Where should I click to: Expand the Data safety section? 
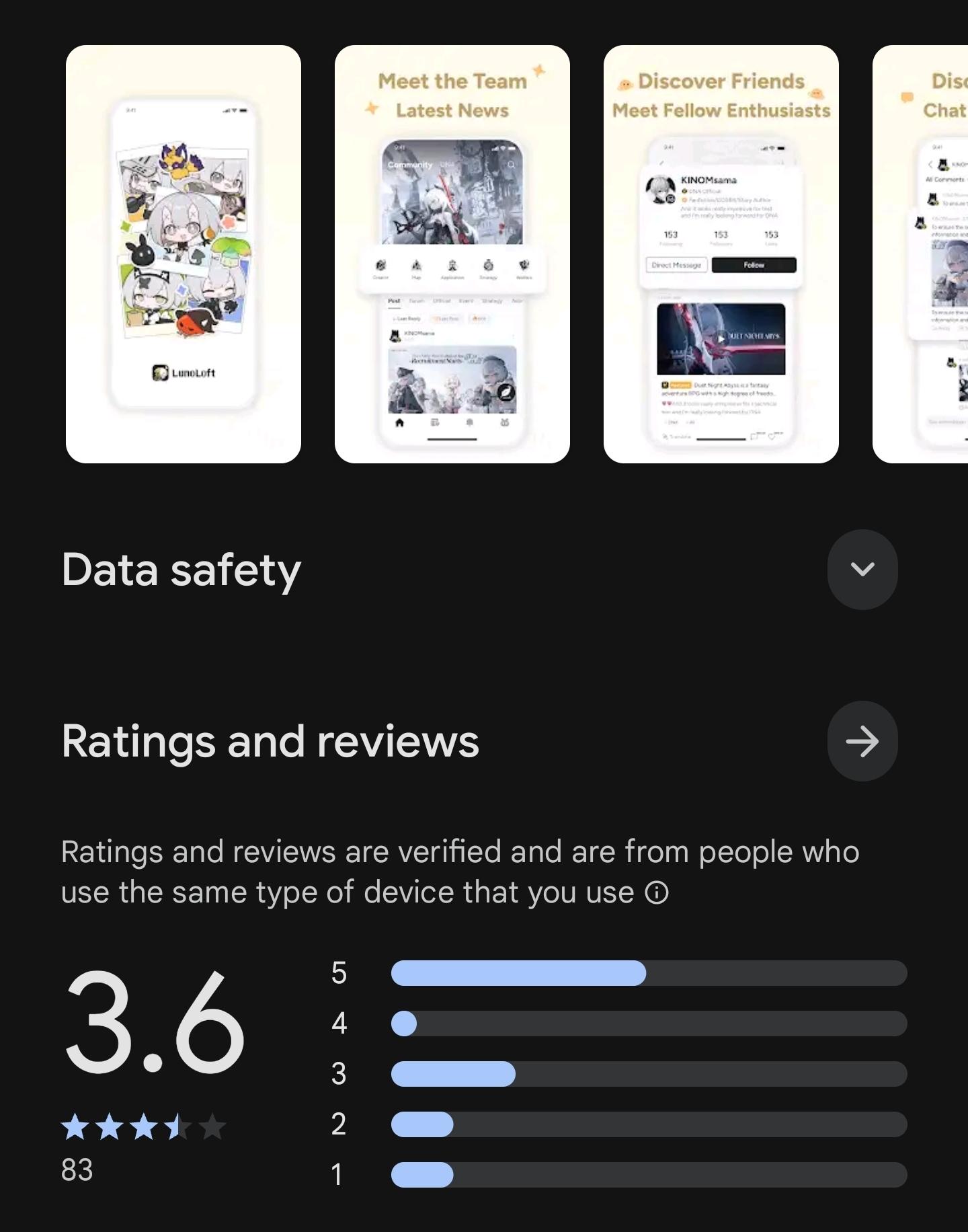862,570
